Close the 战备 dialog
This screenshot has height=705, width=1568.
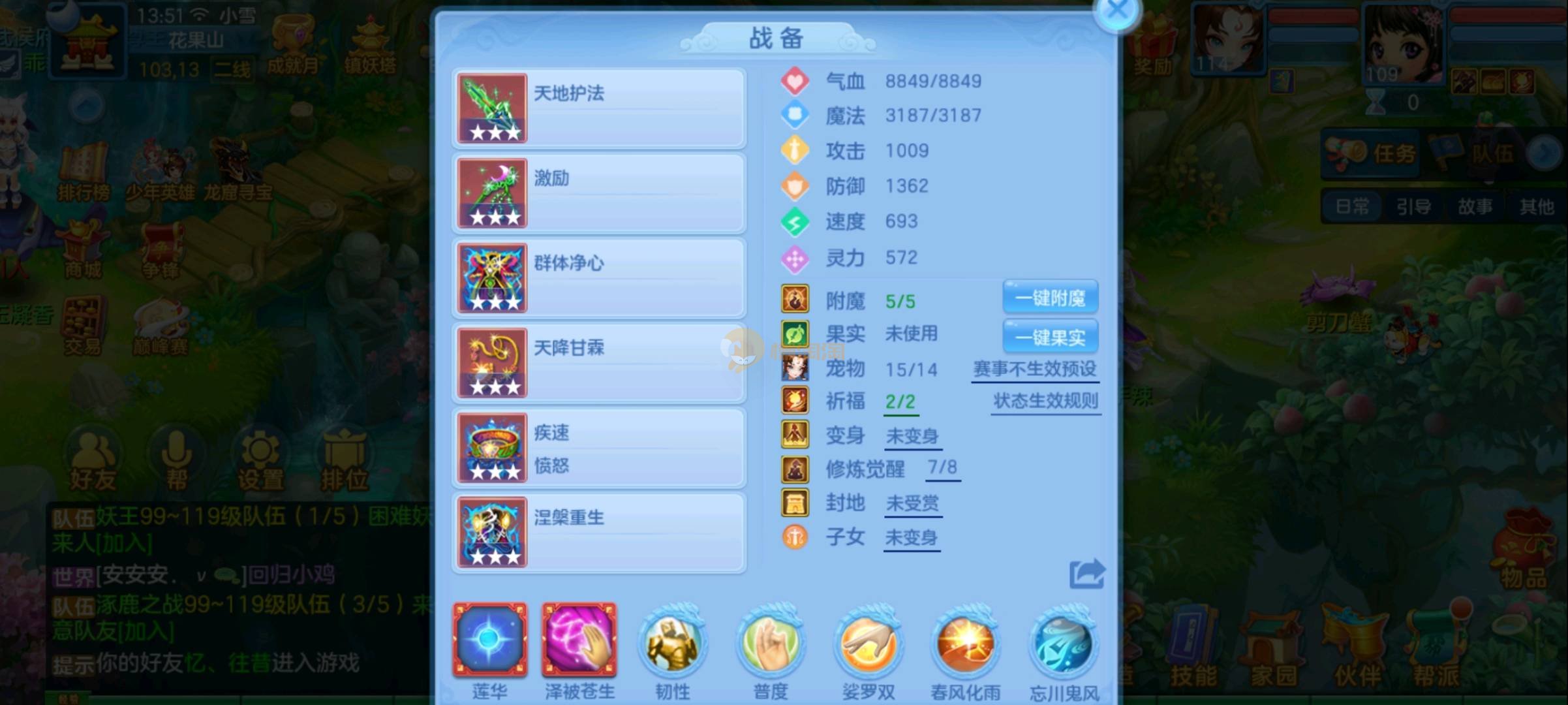point(1117,11)
